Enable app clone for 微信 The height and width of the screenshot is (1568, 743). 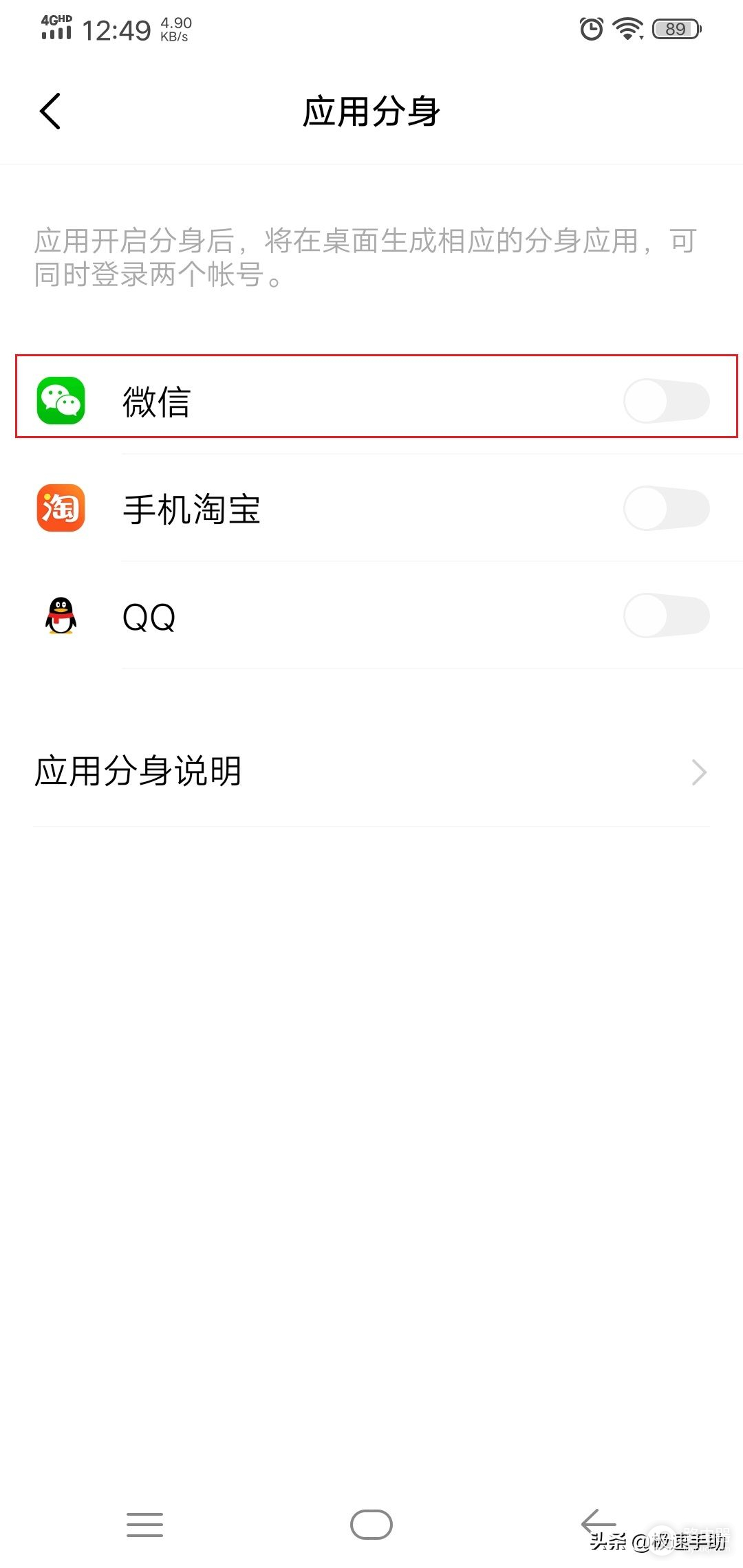pyautogui.click(x=666, y=401)
